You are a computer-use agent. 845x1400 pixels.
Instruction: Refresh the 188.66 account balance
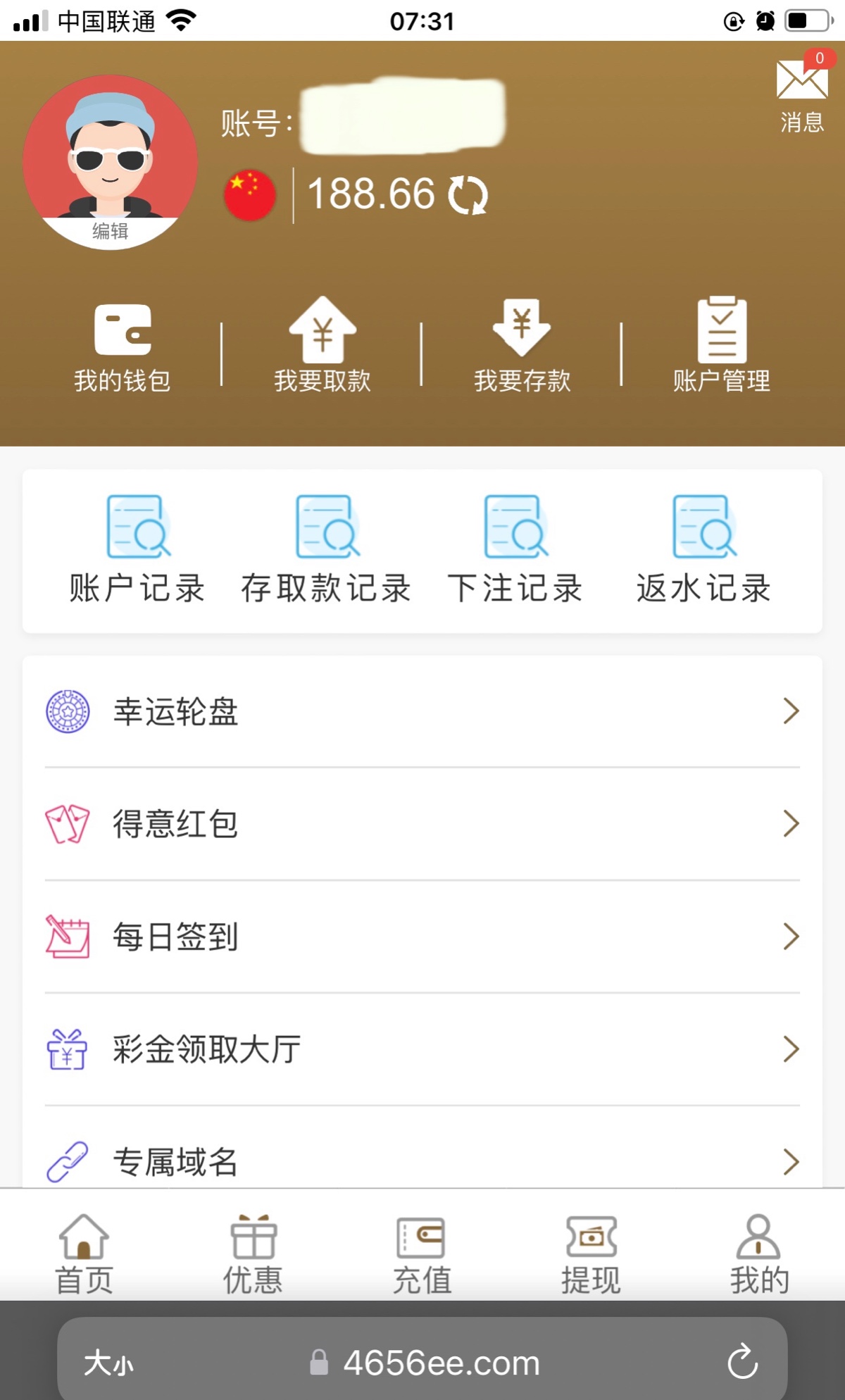tap(468, 195)
